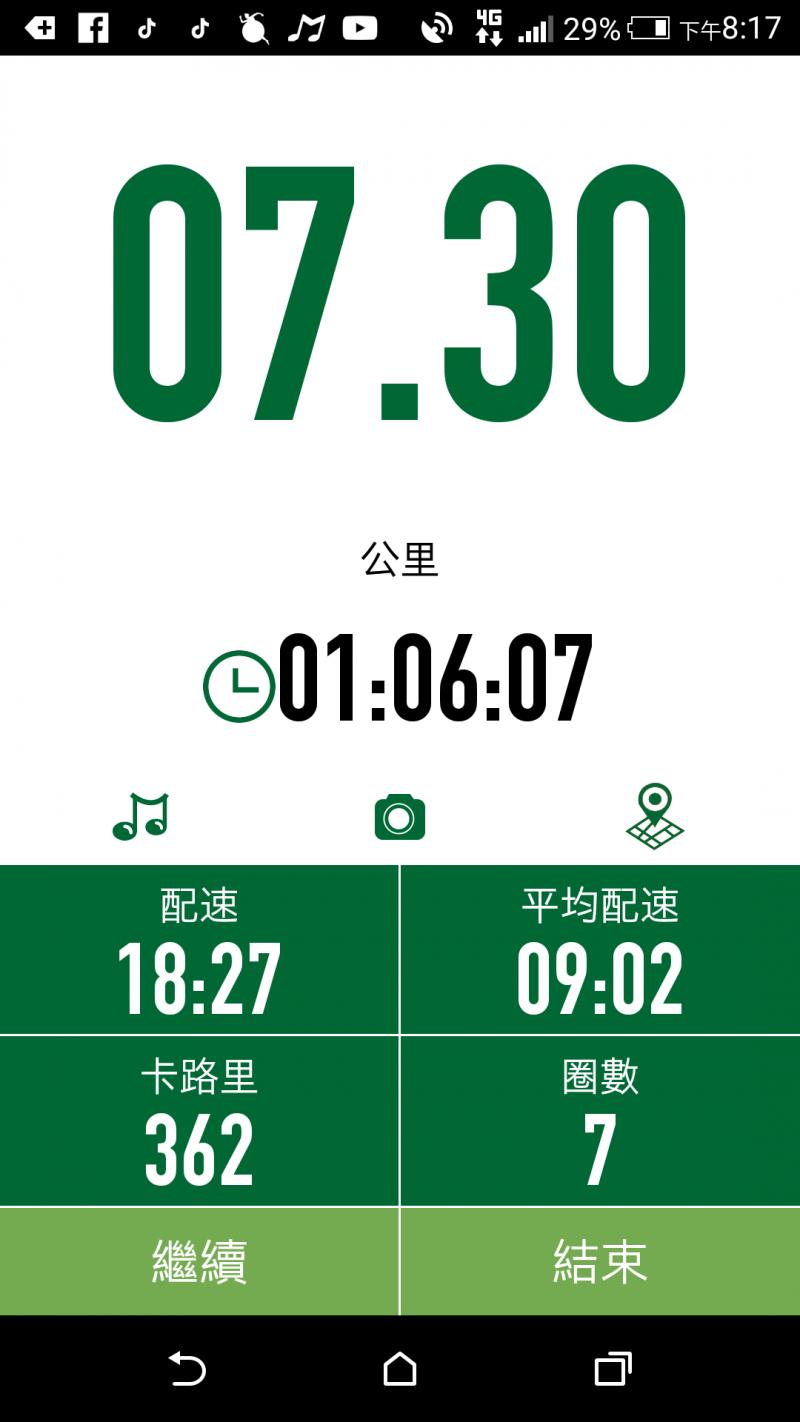
Task: Show the route map view
Action: (x=655, y=816)
